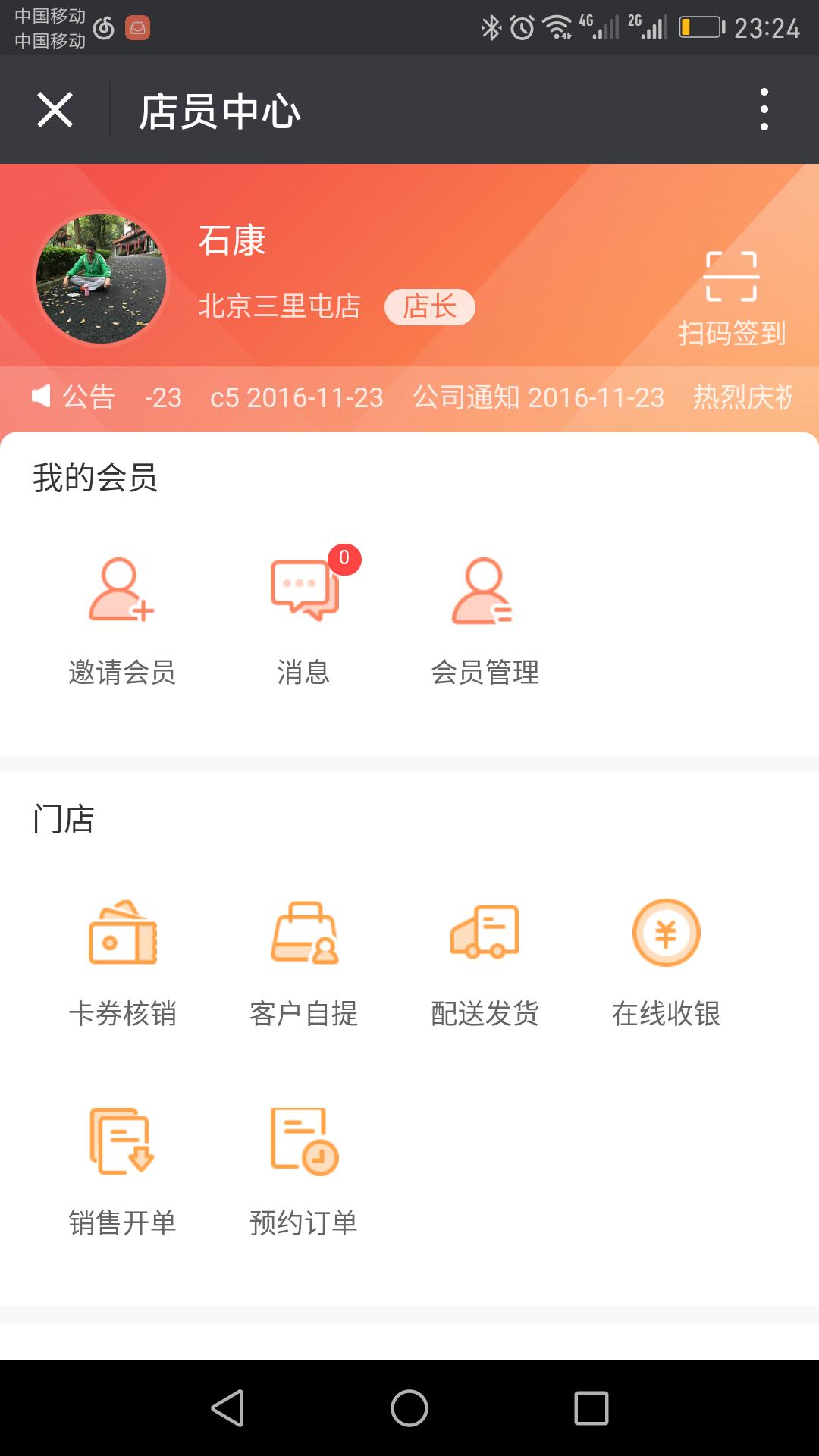This screenshot has height=1456, width=819.
Task: Open the 配送发货 delivery shipping icon
Action: [485, 935]
